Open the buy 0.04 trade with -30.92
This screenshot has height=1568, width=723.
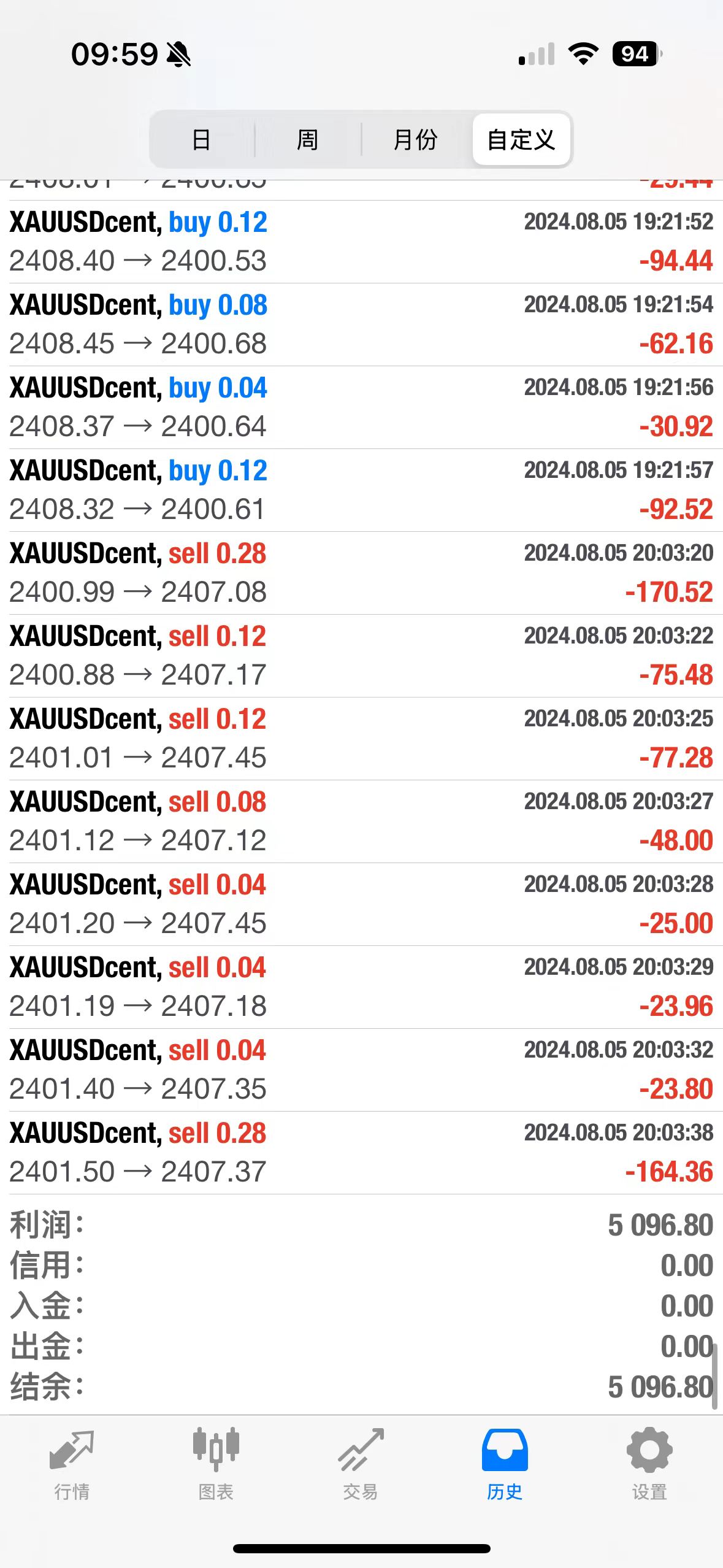point(361,407)
